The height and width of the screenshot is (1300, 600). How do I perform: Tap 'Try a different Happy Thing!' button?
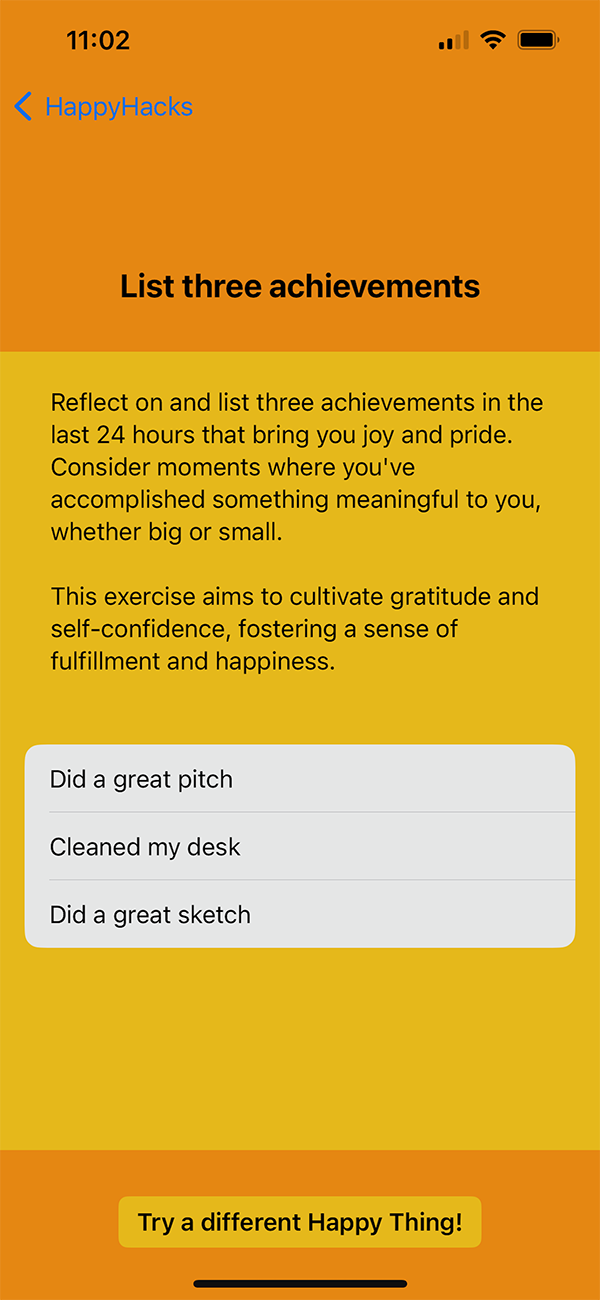point(300,1222)
